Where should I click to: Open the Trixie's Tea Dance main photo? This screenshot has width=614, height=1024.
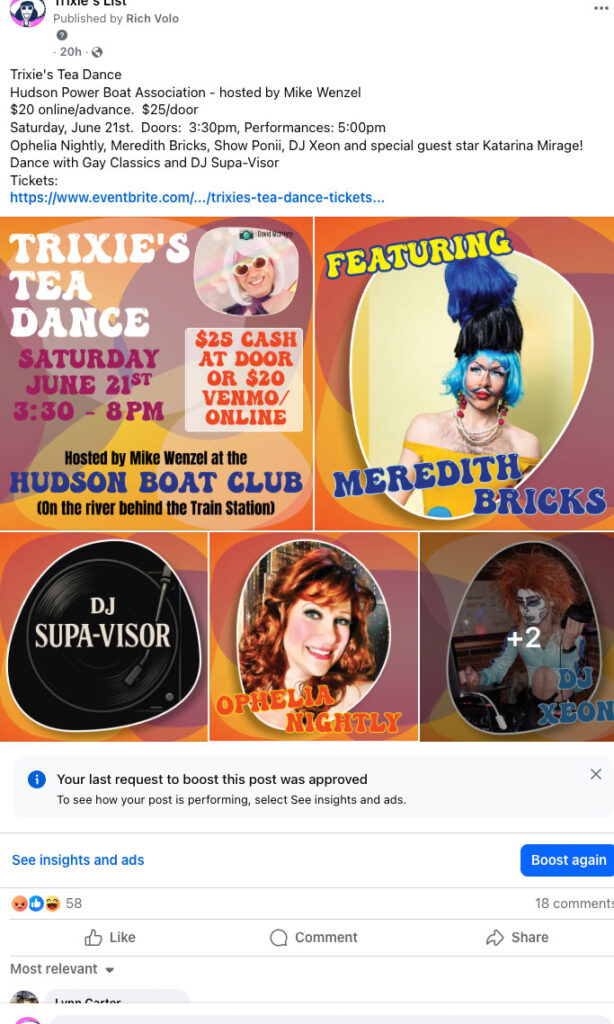tap(156, 373)
